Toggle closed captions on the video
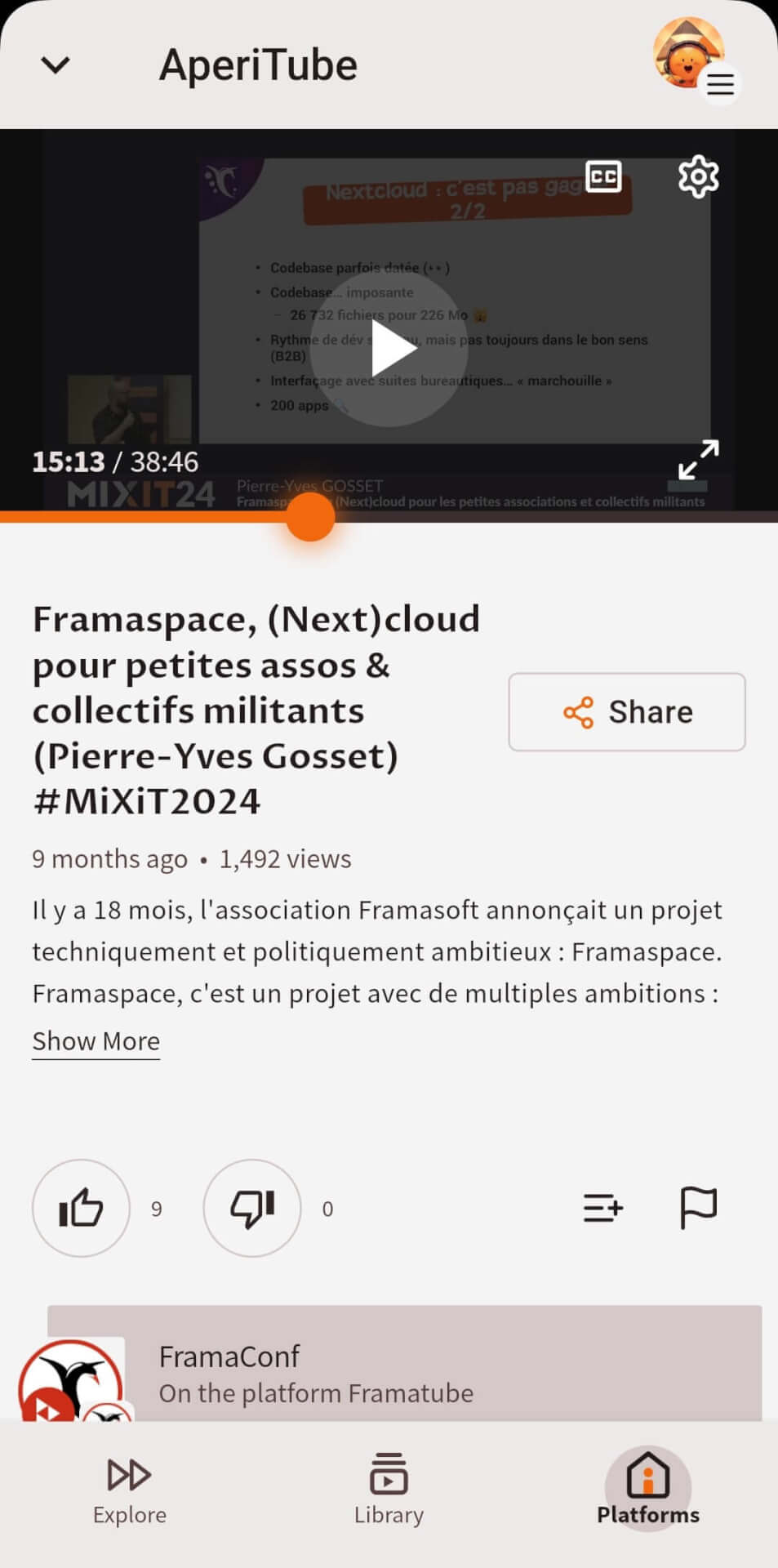The width and height of the screenshot is (778, 1568). pos(603,176)
